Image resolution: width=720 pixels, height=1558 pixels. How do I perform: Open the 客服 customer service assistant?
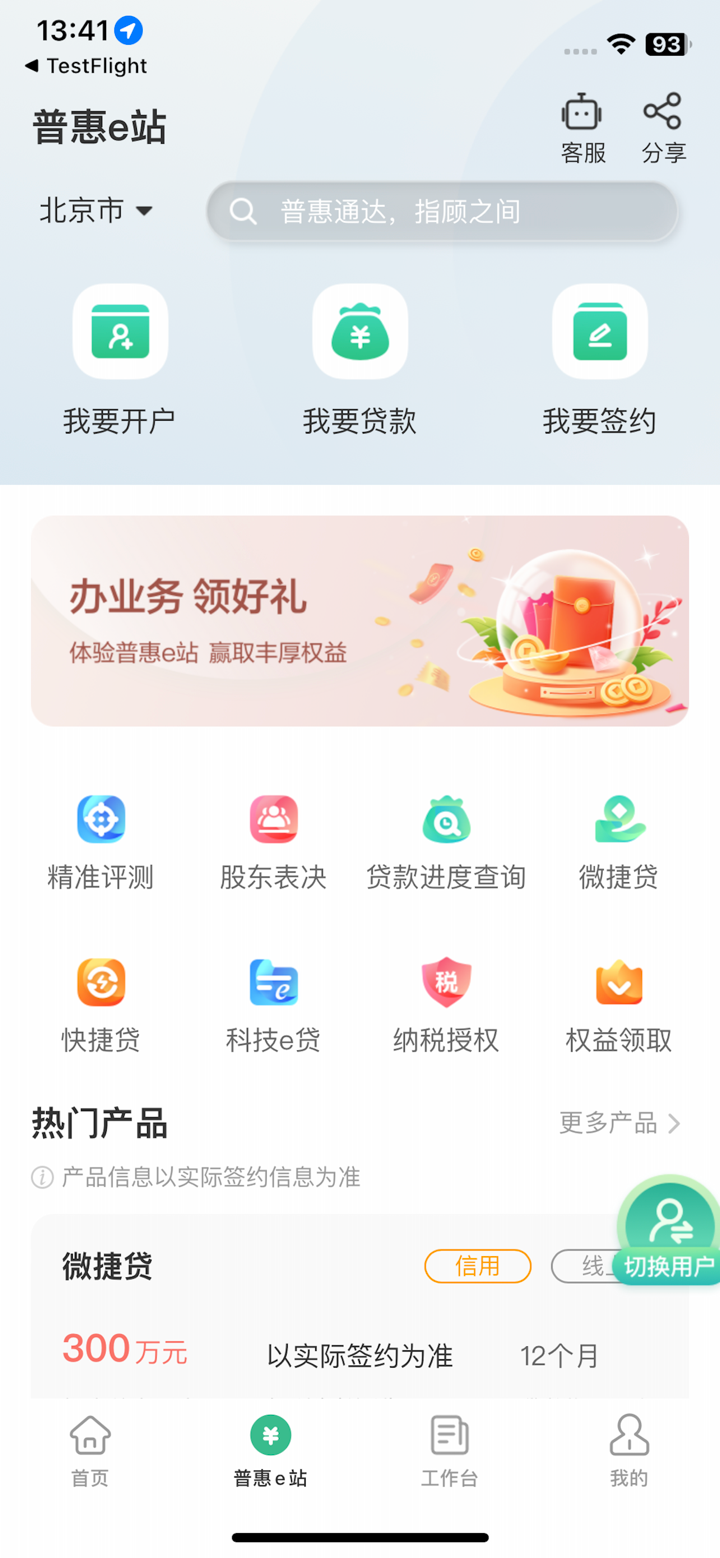tap(583, 125)
